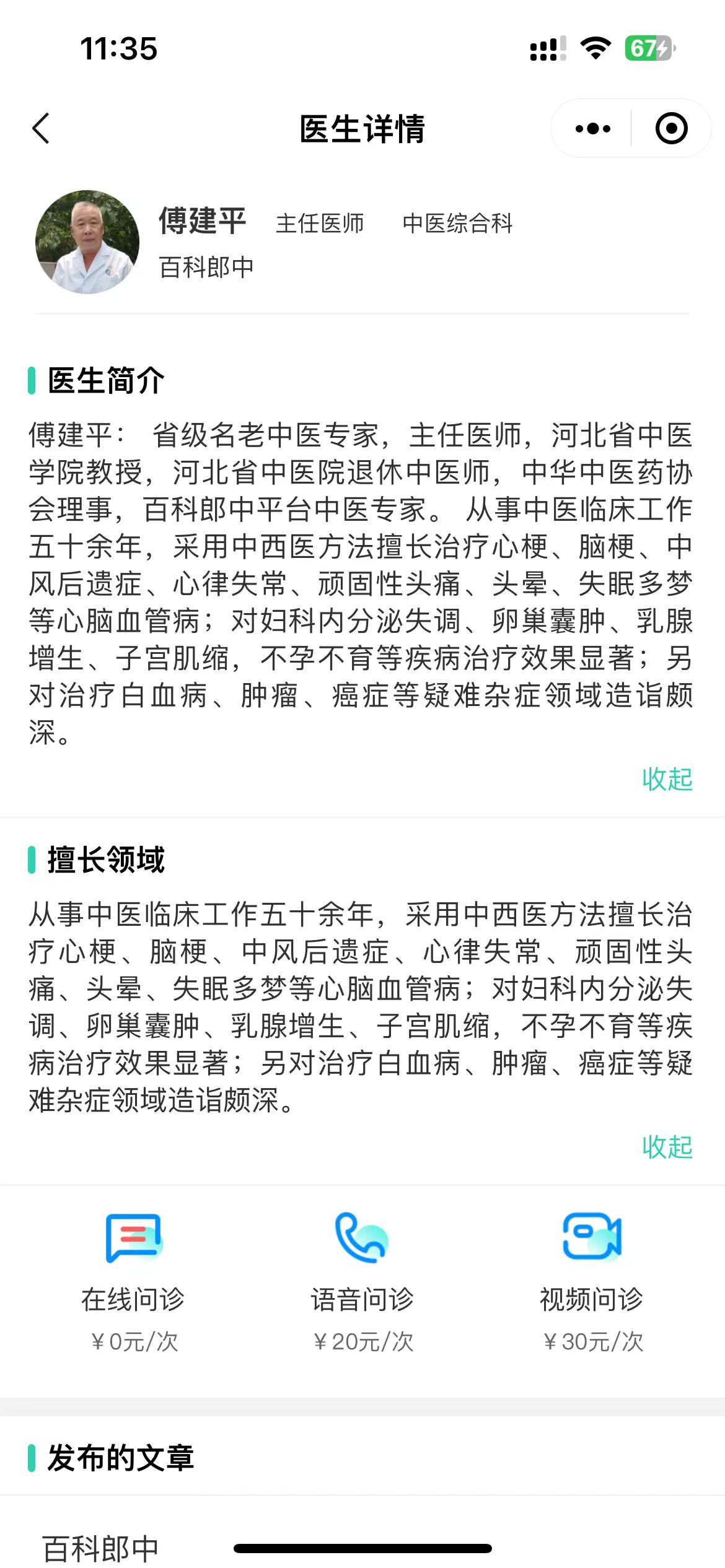Screen dimensions: 725x1568
Task: Start 在线问诊 consultation
Action: tap(133, 1282)
